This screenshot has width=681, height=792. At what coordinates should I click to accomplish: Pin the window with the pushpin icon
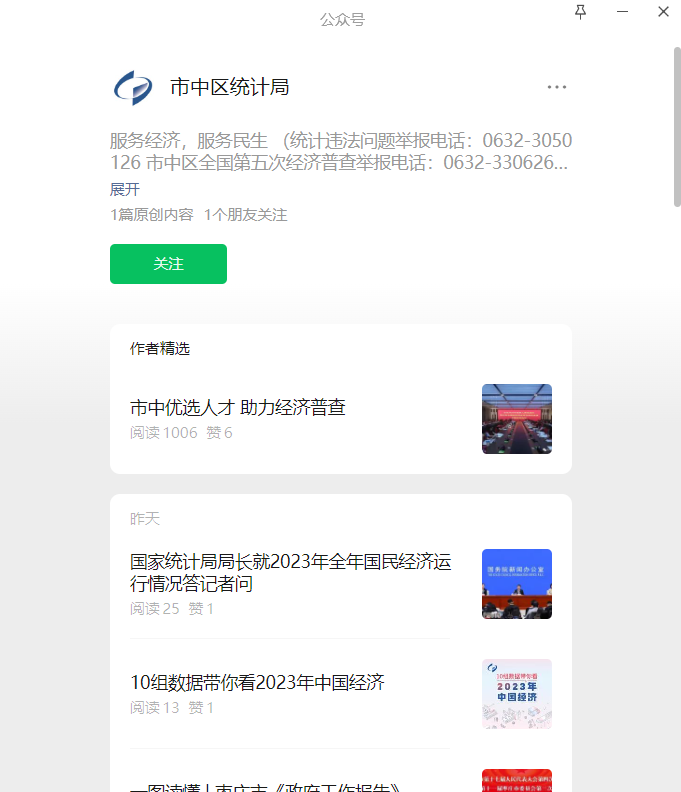click(x=580, y=11)
